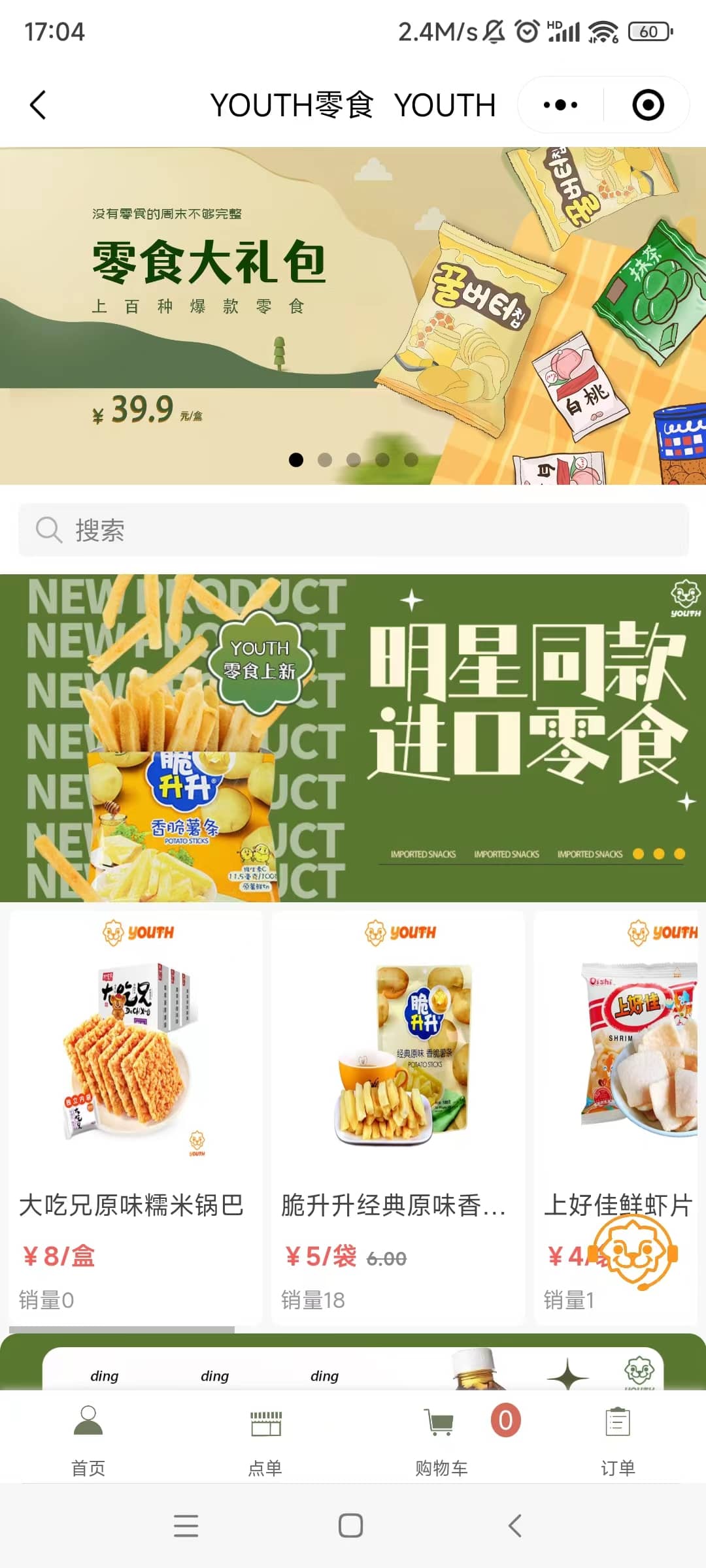View 脆升升经典原味香脆薯条 product card
The width and height of the screenshot is (706, 1568).
(x=397, y=1117)
